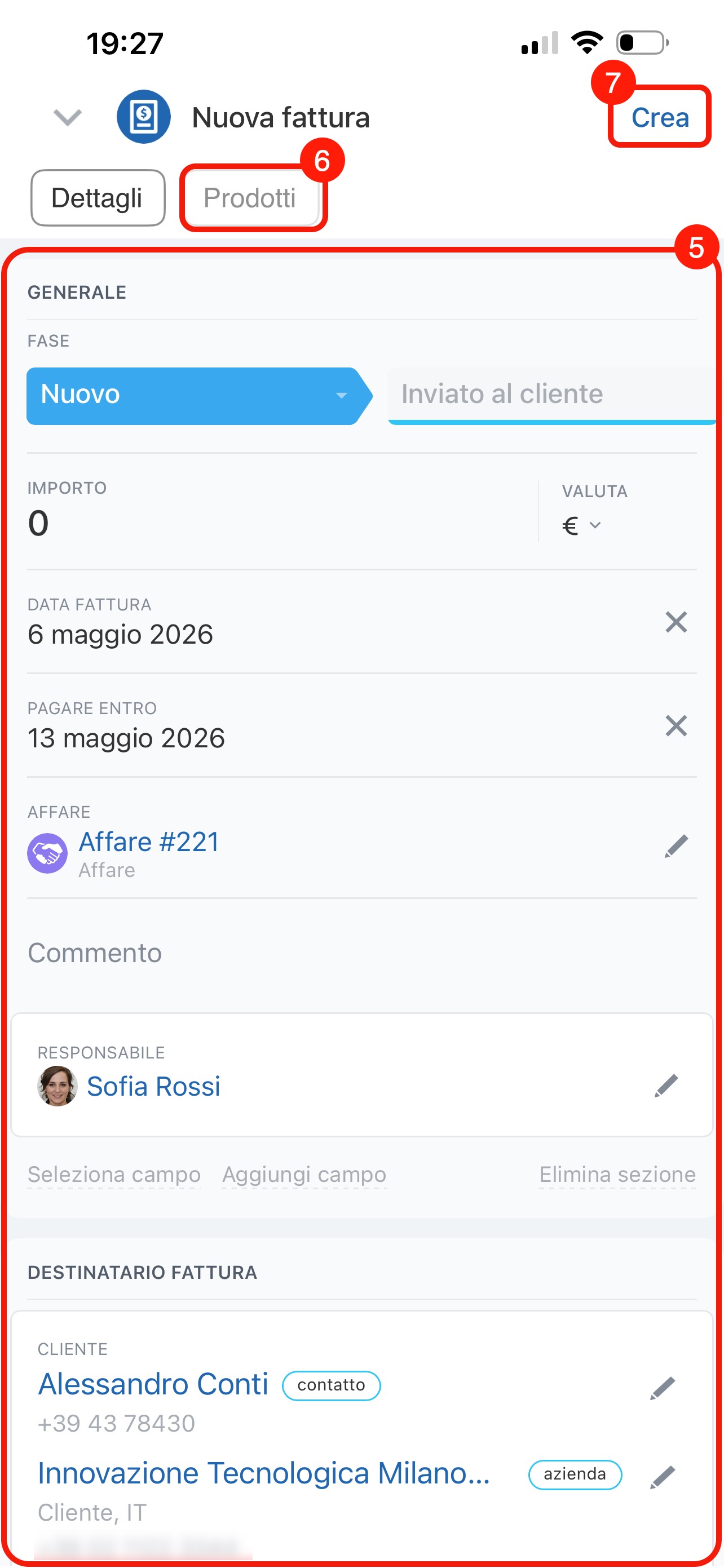Viewport: 724px width, 1568px height.
Task: Tap Seleziona campo link
Action: click(114, 1174)
